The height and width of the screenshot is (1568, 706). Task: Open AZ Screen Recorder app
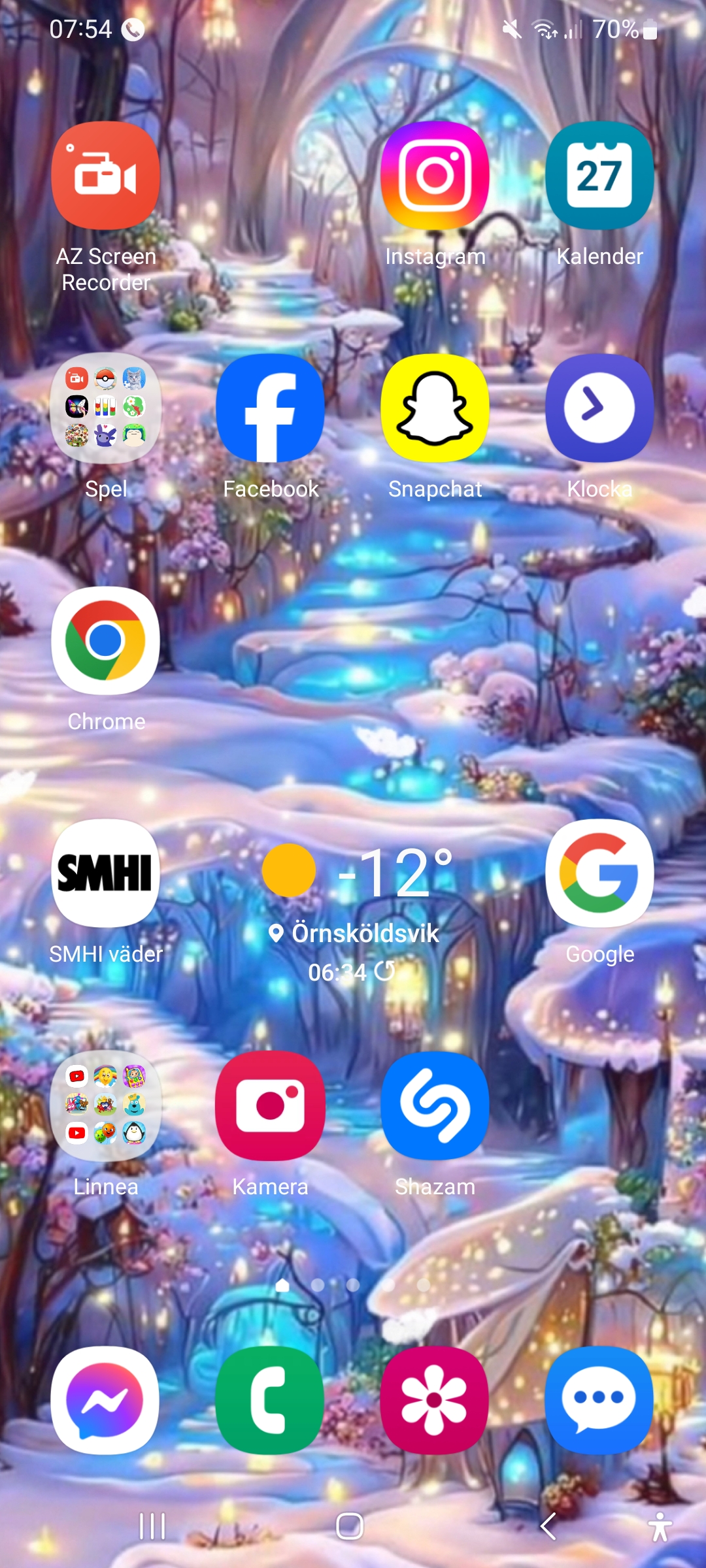point(105,175)
